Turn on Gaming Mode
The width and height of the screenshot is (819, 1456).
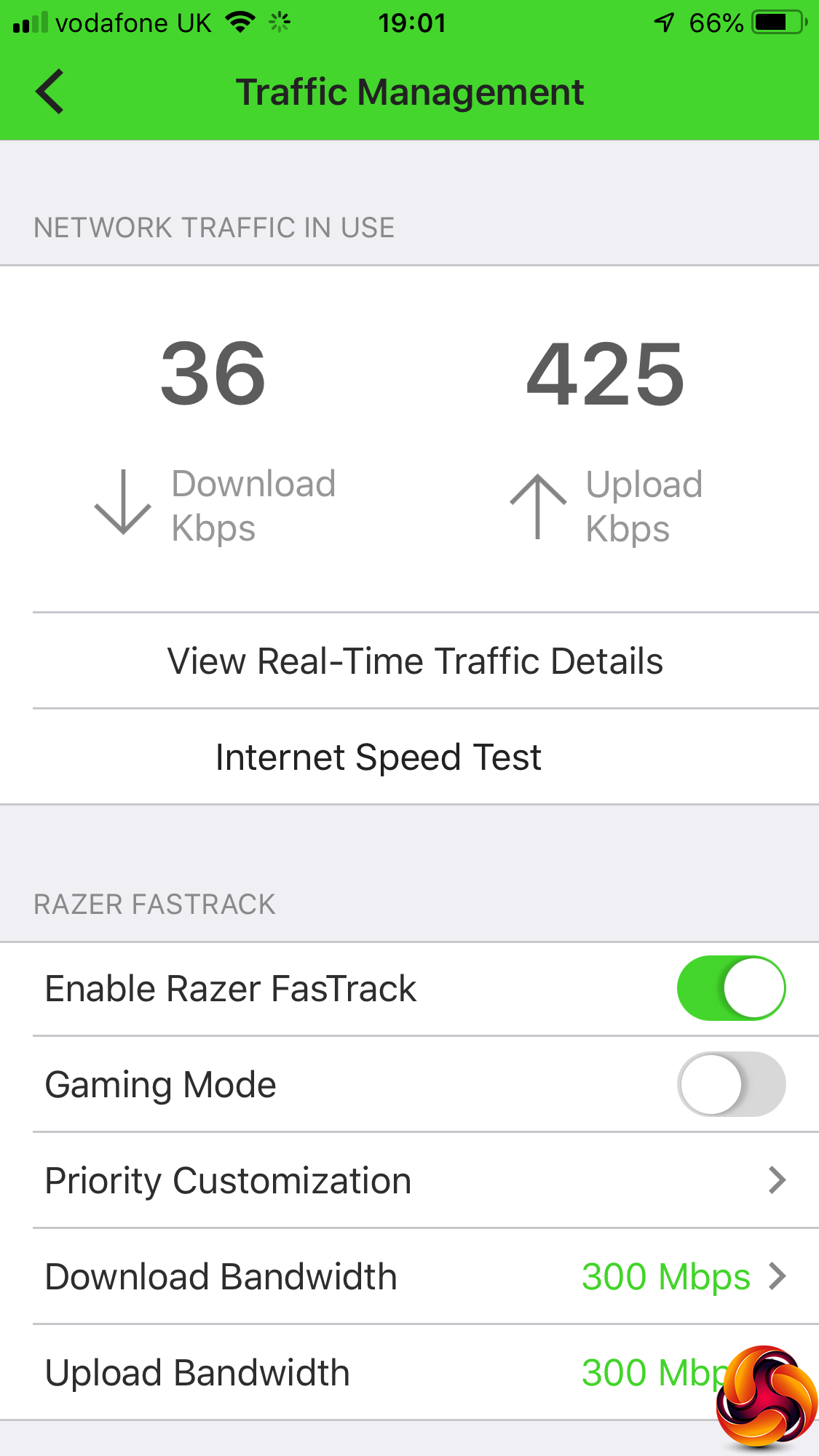click(x=731, y=1084)
